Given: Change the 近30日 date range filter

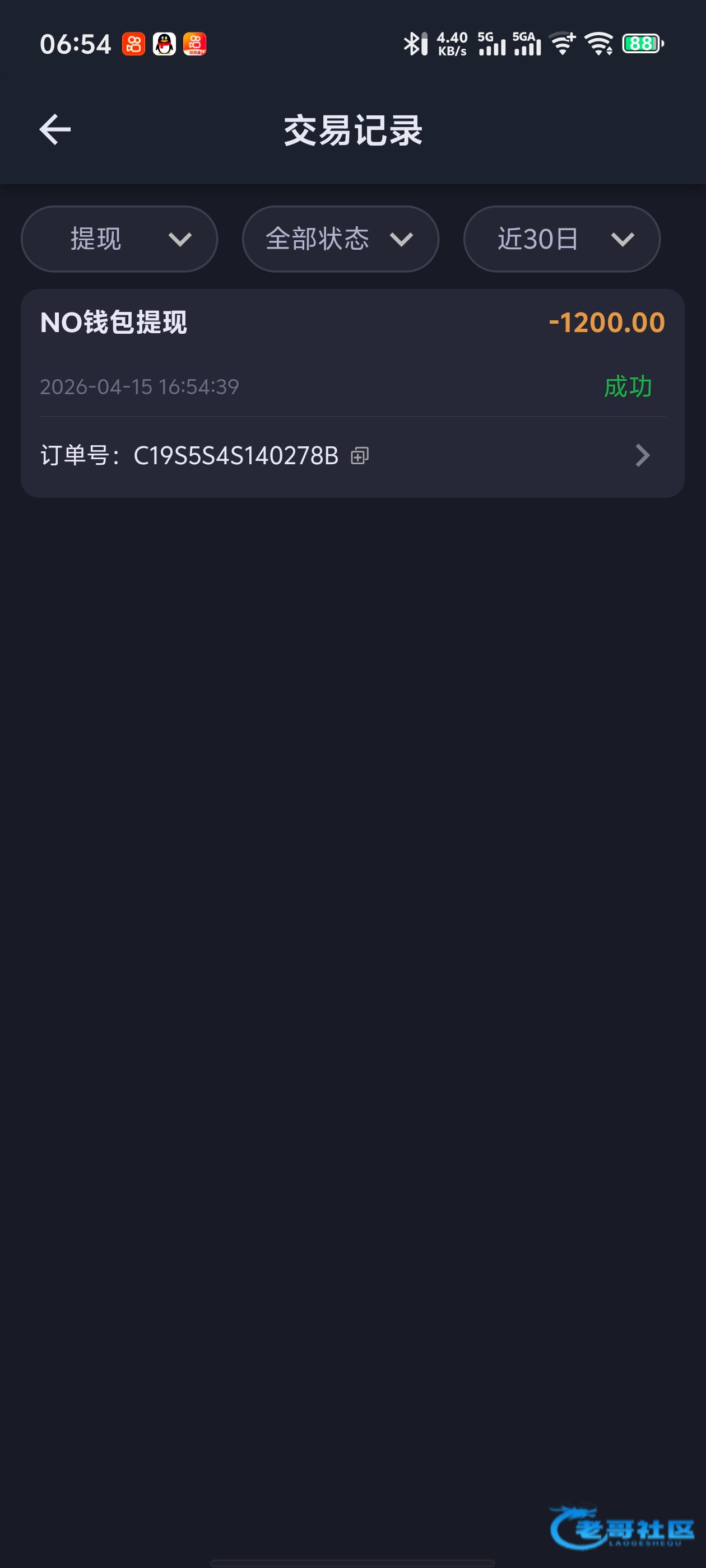Looking at the screenshot, I should tap(561, 239).
